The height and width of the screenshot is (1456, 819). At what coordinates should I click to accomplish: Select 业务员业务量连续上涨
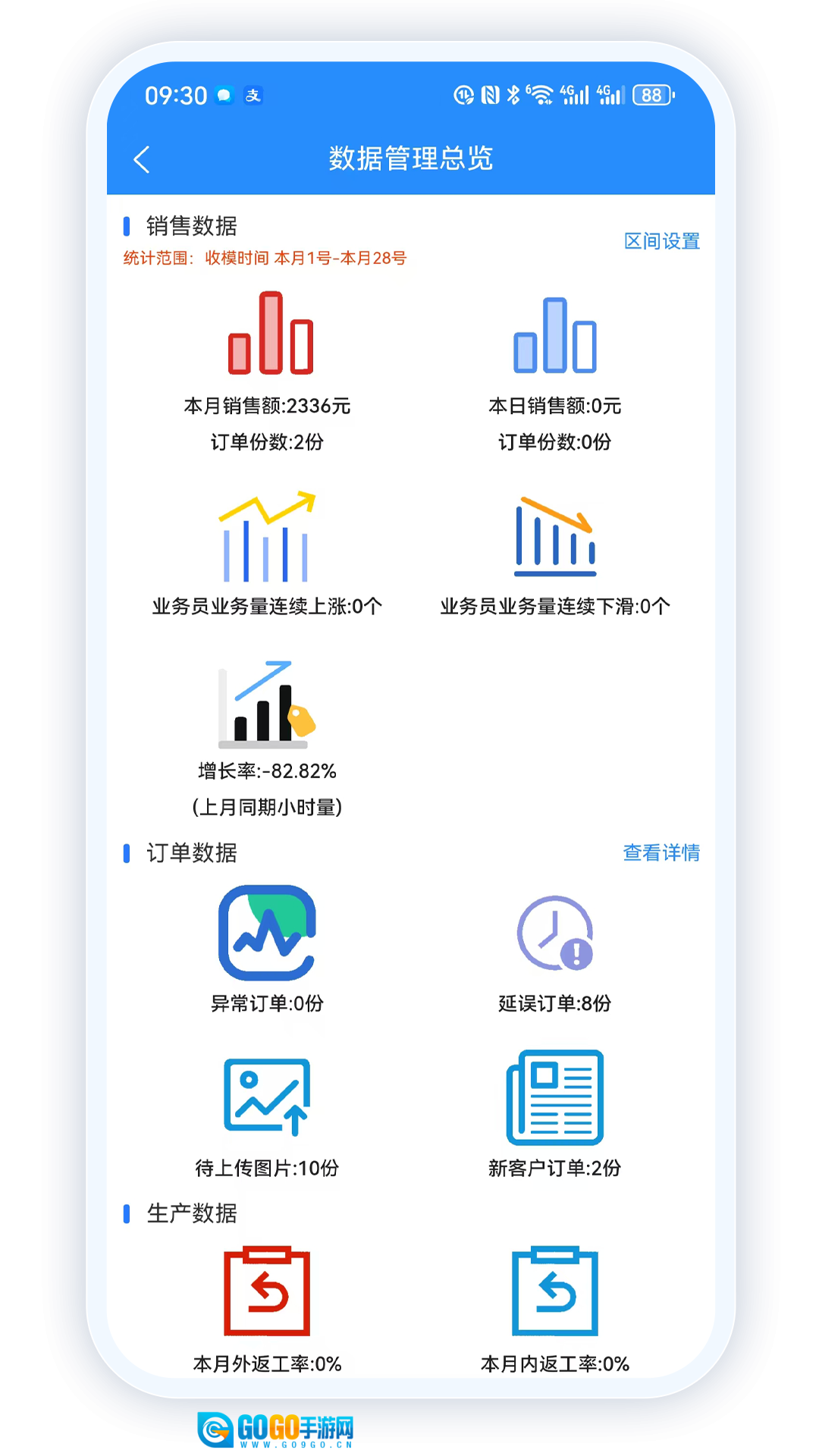pos(267,554)
